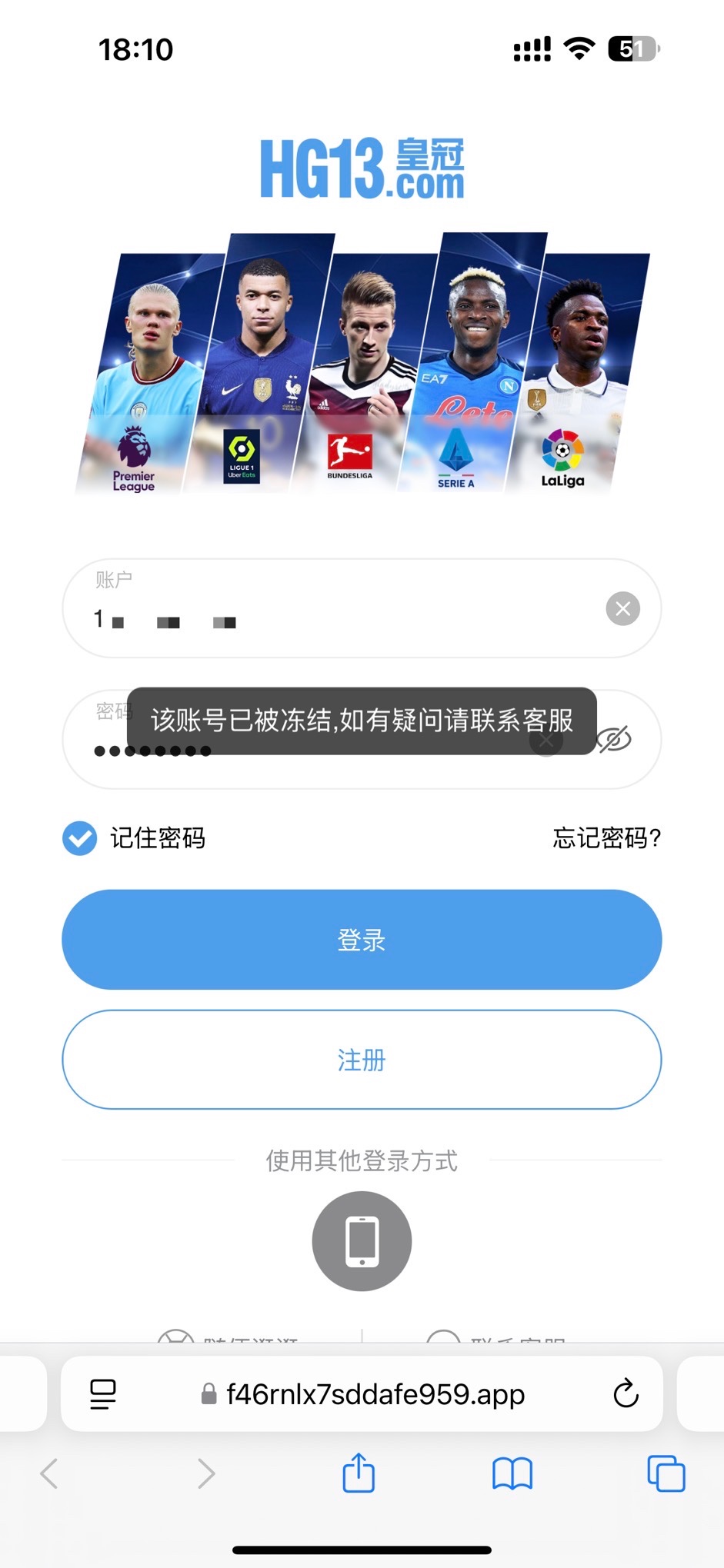Open the Safari share sheet
The width and height of the screenshot is (724, 1568).
[x=359, y=1473]
